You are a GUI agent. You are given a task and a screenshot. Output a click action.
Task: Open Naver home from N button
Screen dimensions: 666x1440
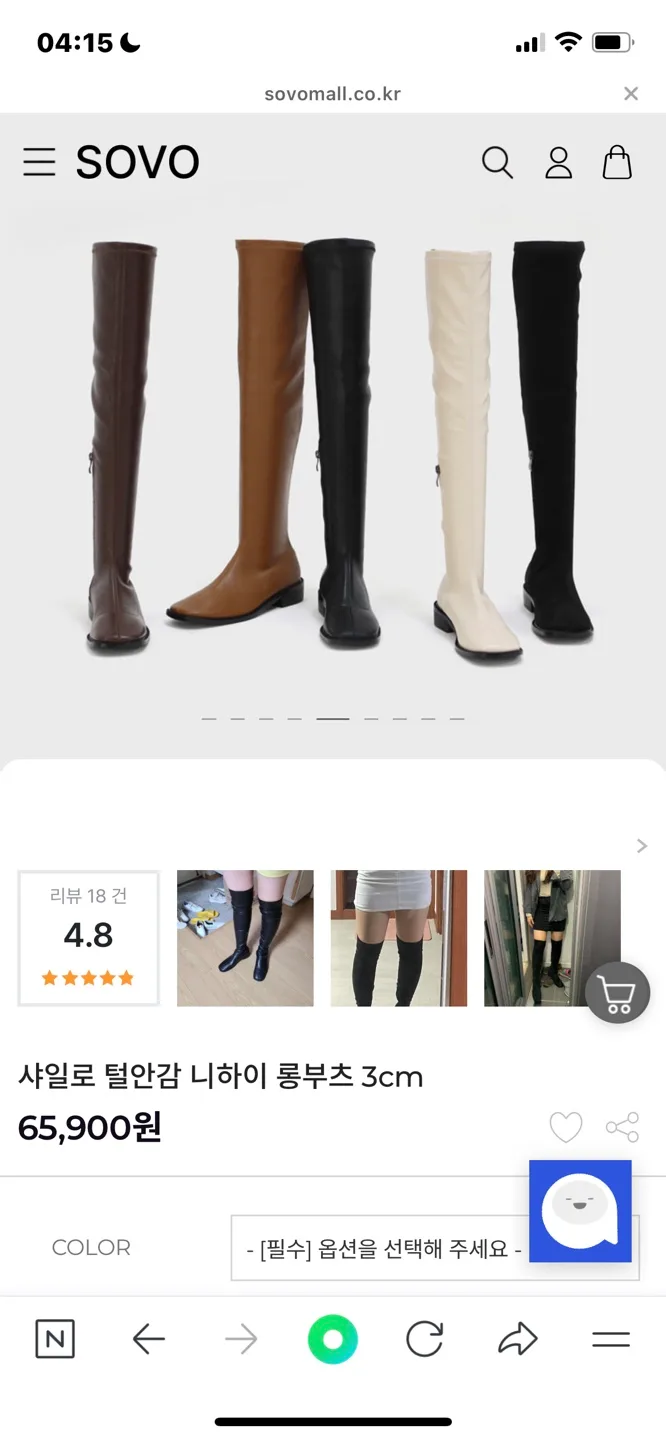pyautogui.click(x=55, y=1339)
